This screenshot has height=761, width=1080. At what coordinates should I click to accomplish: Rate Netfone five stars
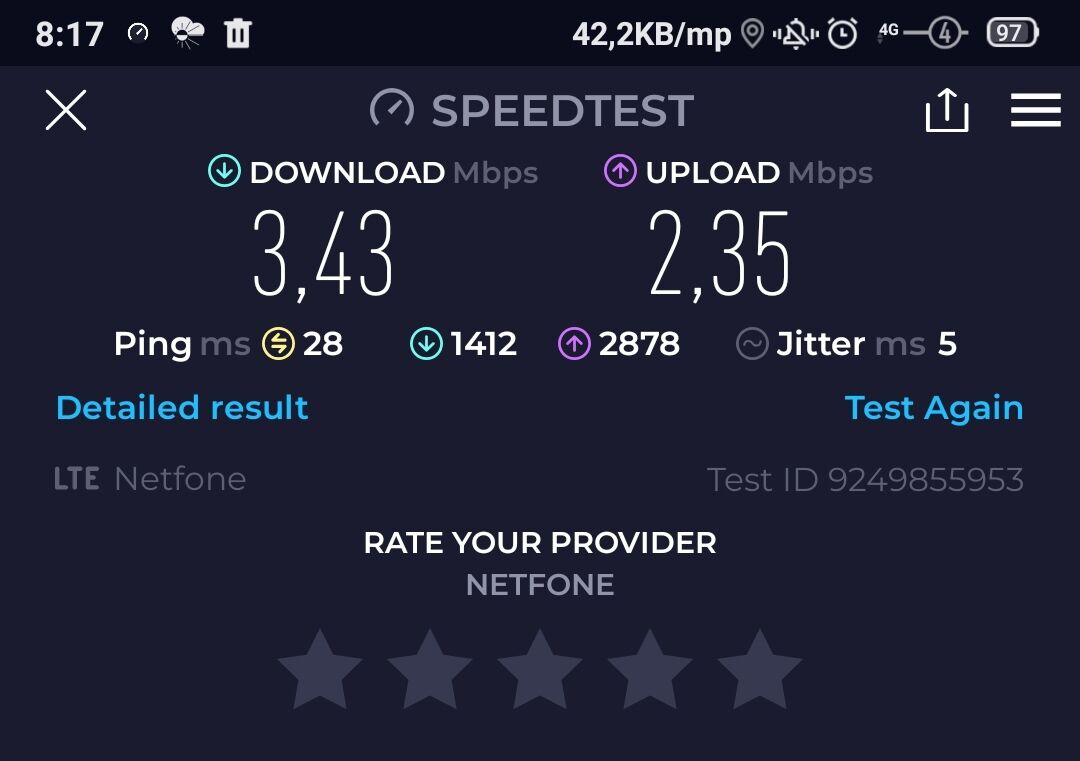(760, 670)
